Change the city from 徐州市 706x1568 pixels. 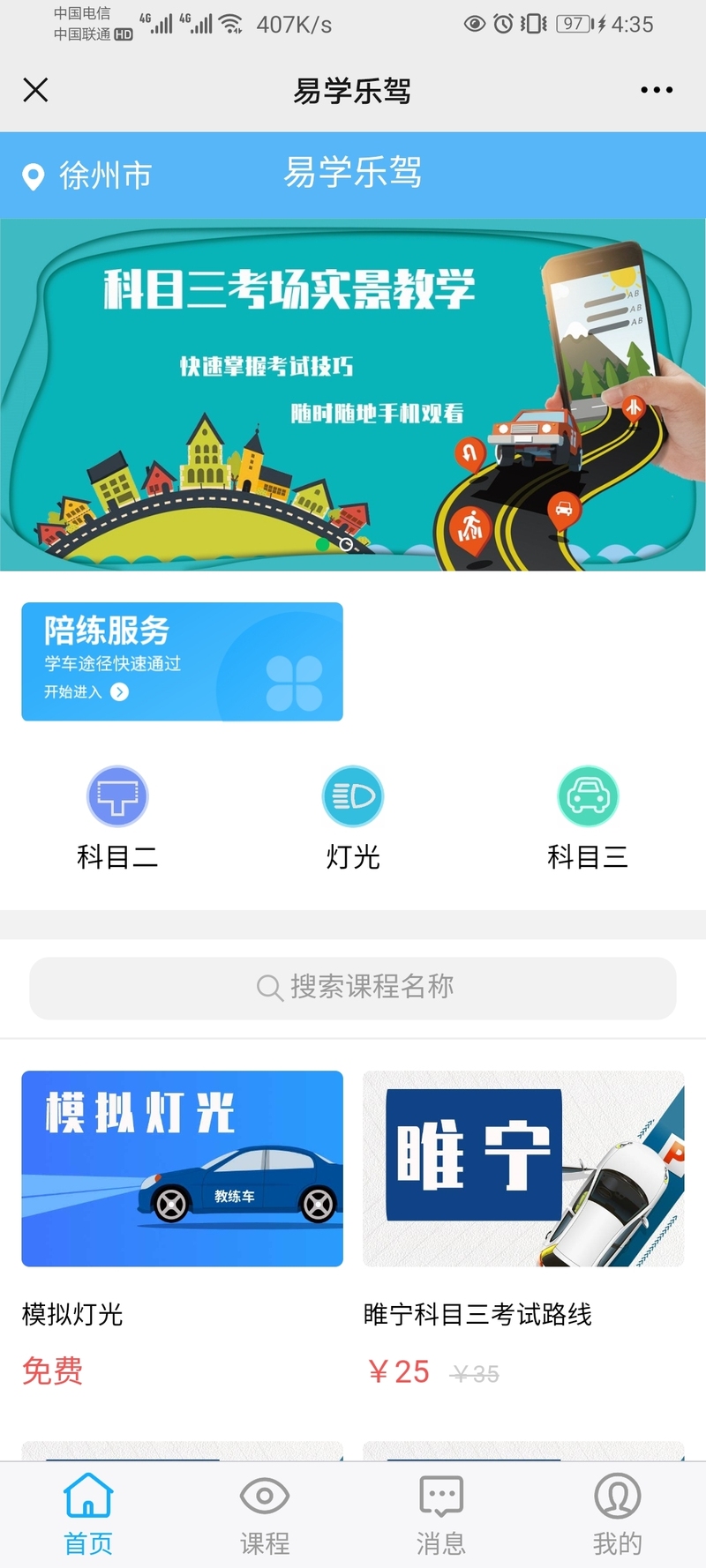(88, 175)
